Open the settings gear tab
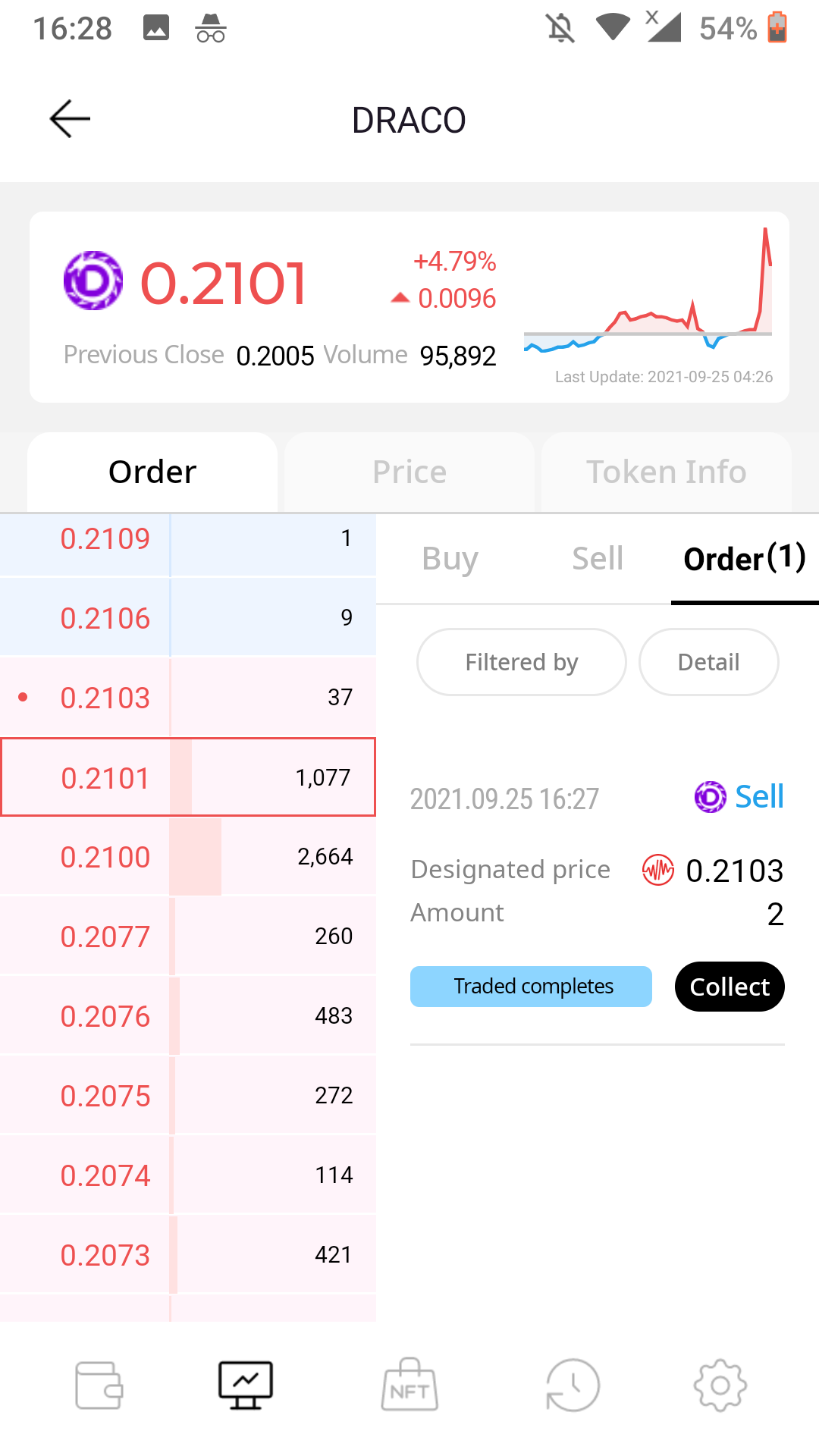The height and width of the screenshot is (1456, 819). click(720, 1385)
